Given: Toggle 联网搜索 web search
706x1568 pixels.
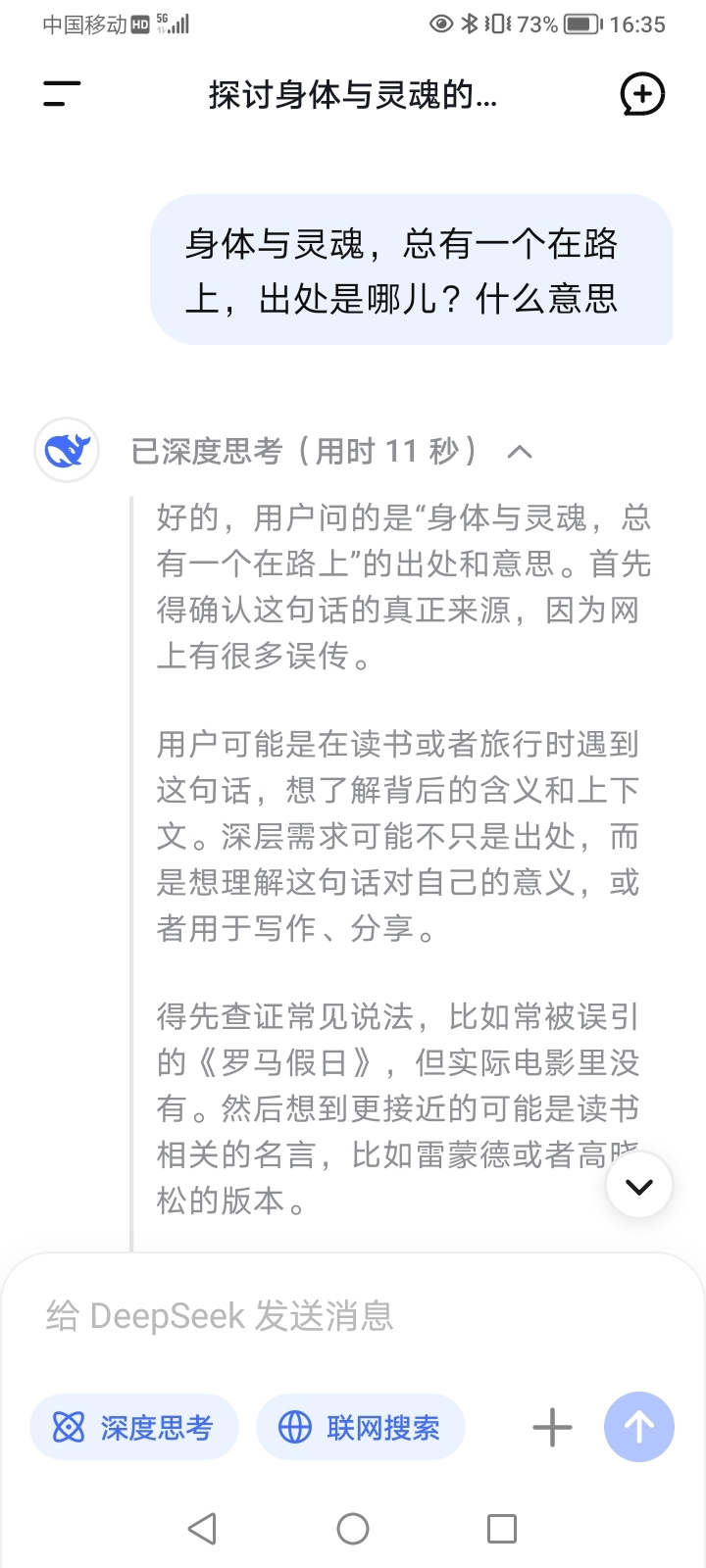Looking at the screenshot, I should coord(361,1427).
